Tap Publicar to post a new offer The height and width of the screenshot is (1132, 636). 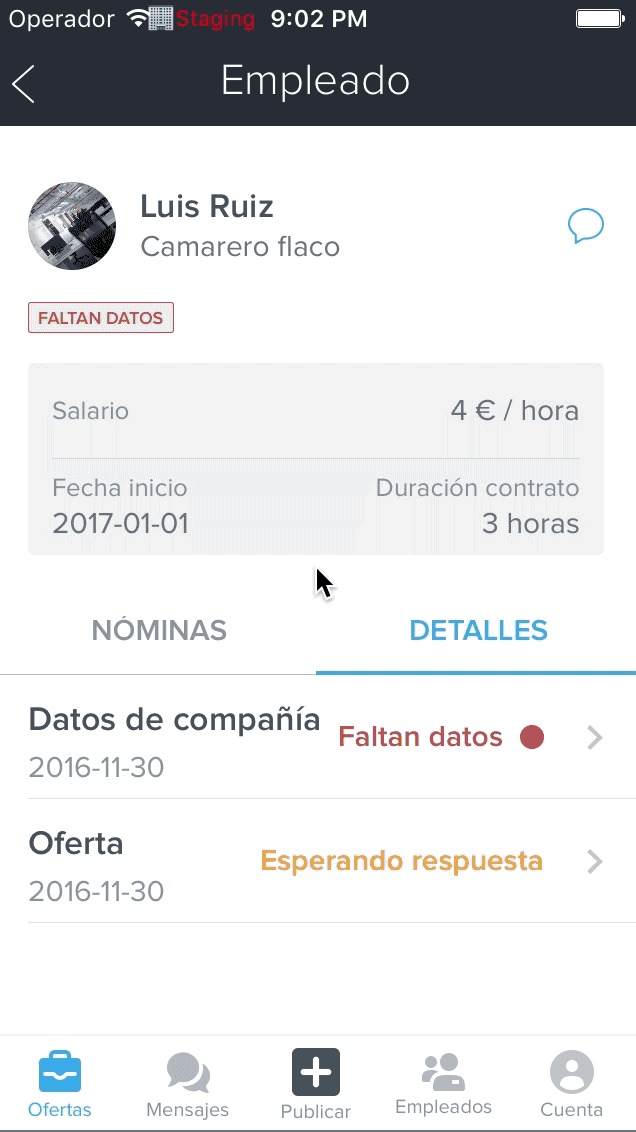point(315,1084)
